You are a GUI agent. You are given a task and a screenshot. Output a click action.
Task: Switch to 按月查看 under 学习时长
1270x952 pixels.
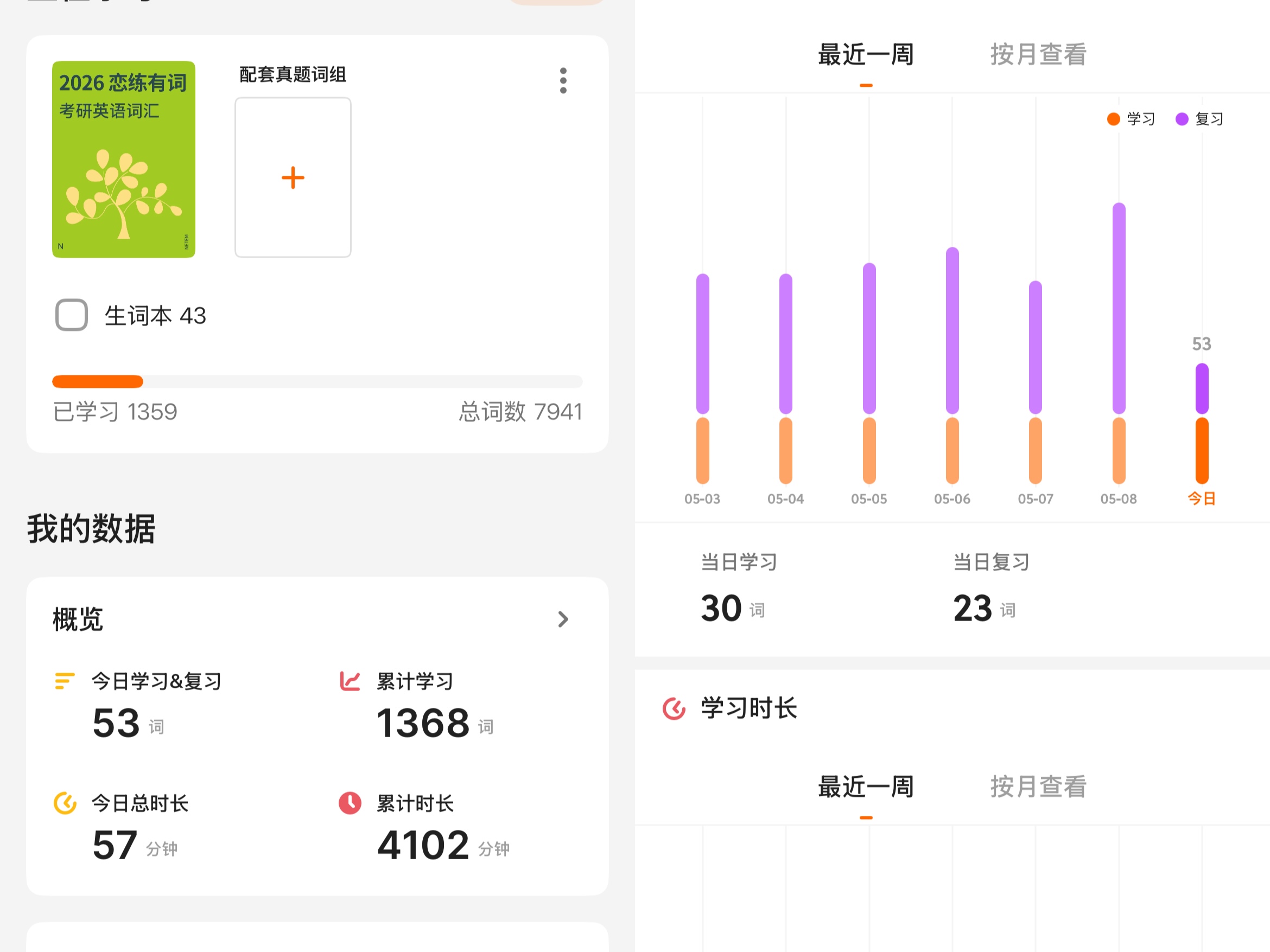tap(1038, 787)
